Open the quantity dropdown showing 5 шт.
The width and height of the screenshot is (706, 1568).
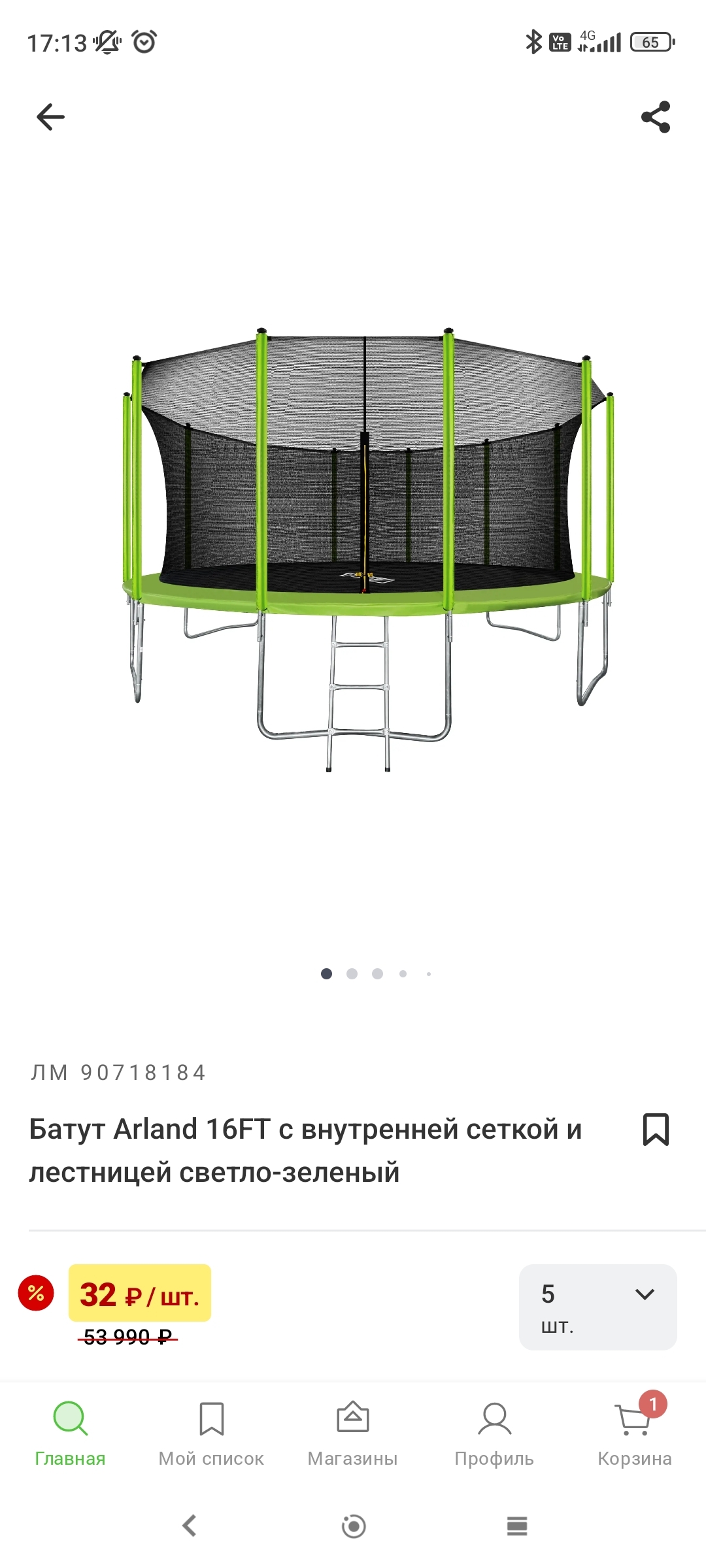[x=597, y=1307]
